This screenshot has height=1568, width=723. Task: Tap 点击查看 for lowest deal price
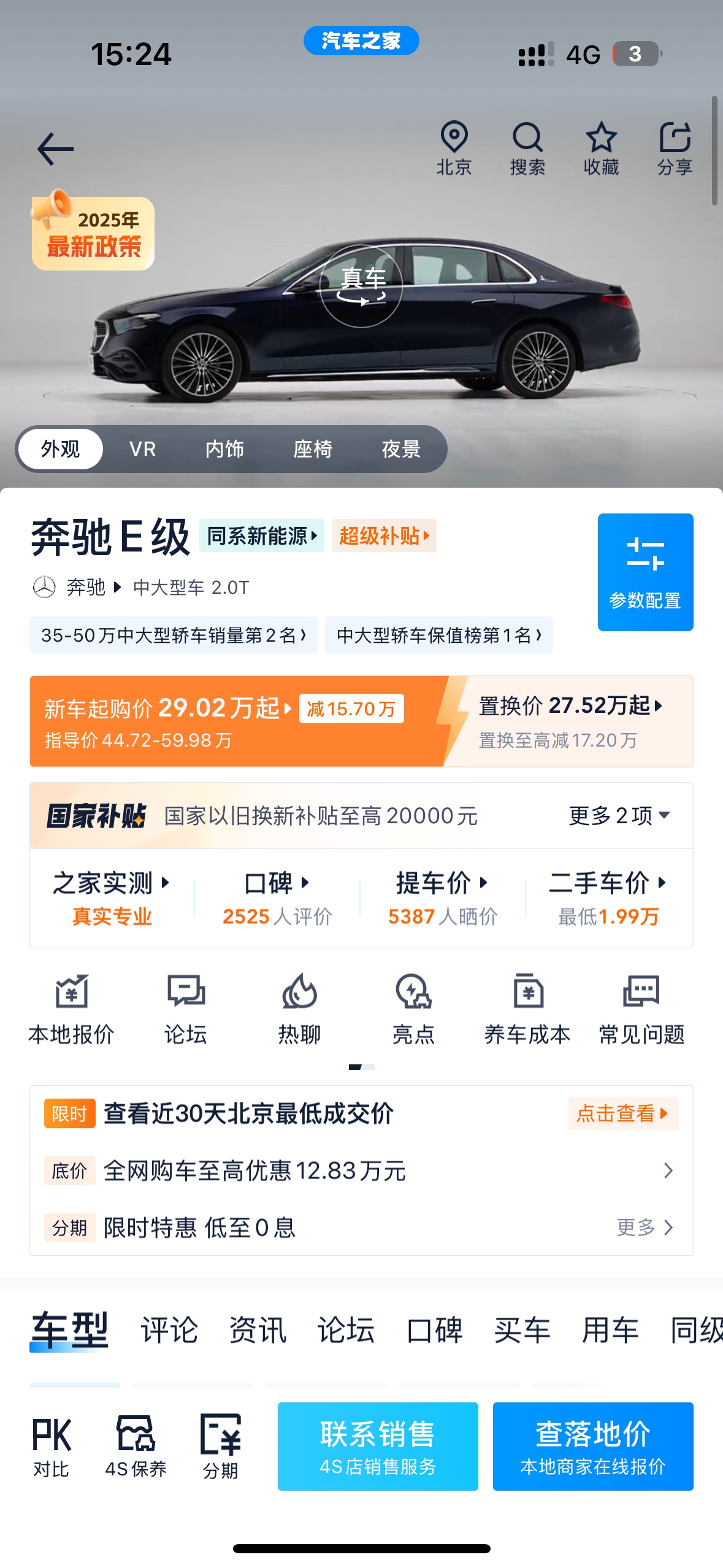point(623,1113)
